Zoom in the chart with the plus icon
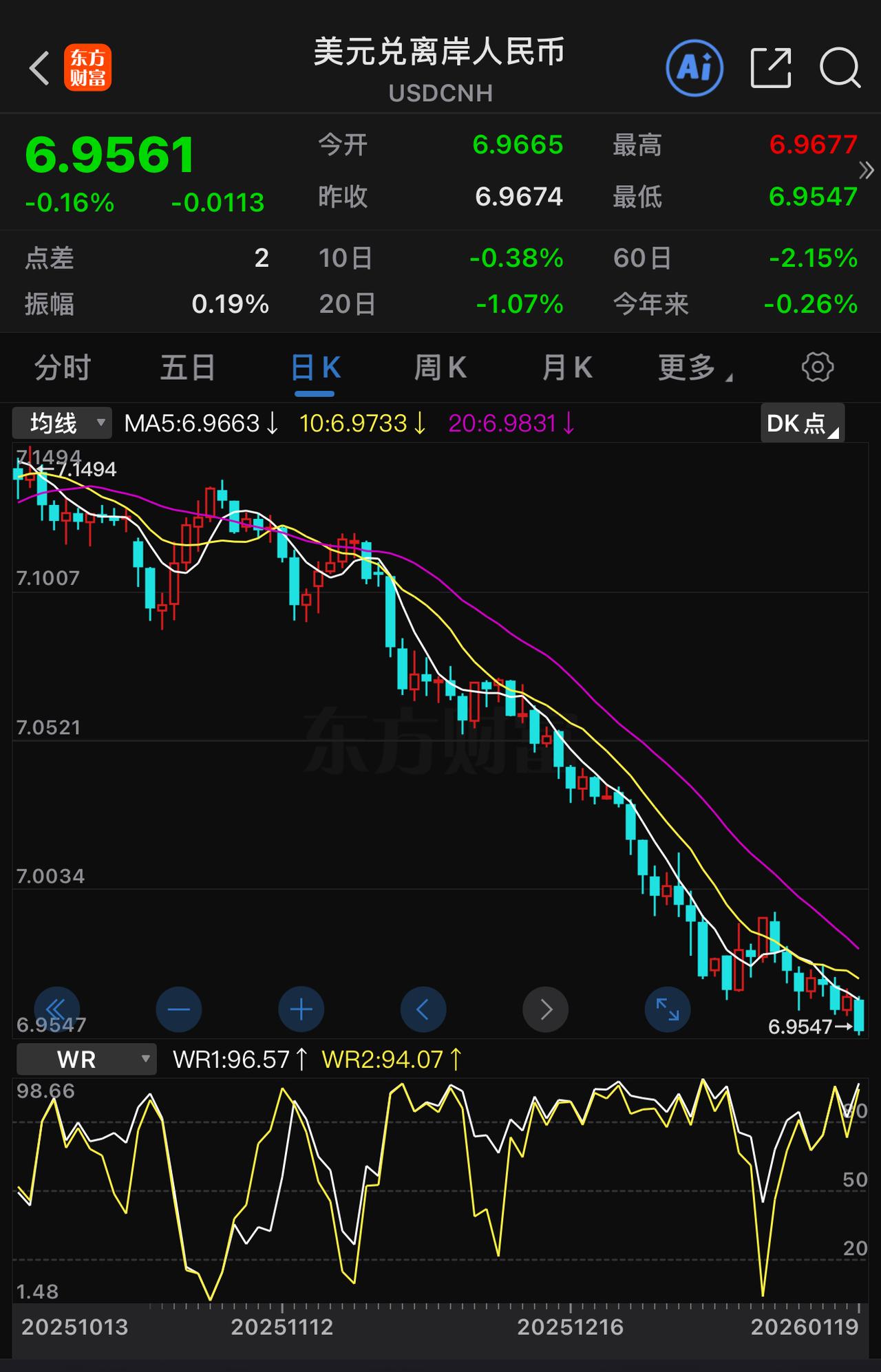Screen dimensions: 881x1372 pyautogui.click(x=301, y=1009)
